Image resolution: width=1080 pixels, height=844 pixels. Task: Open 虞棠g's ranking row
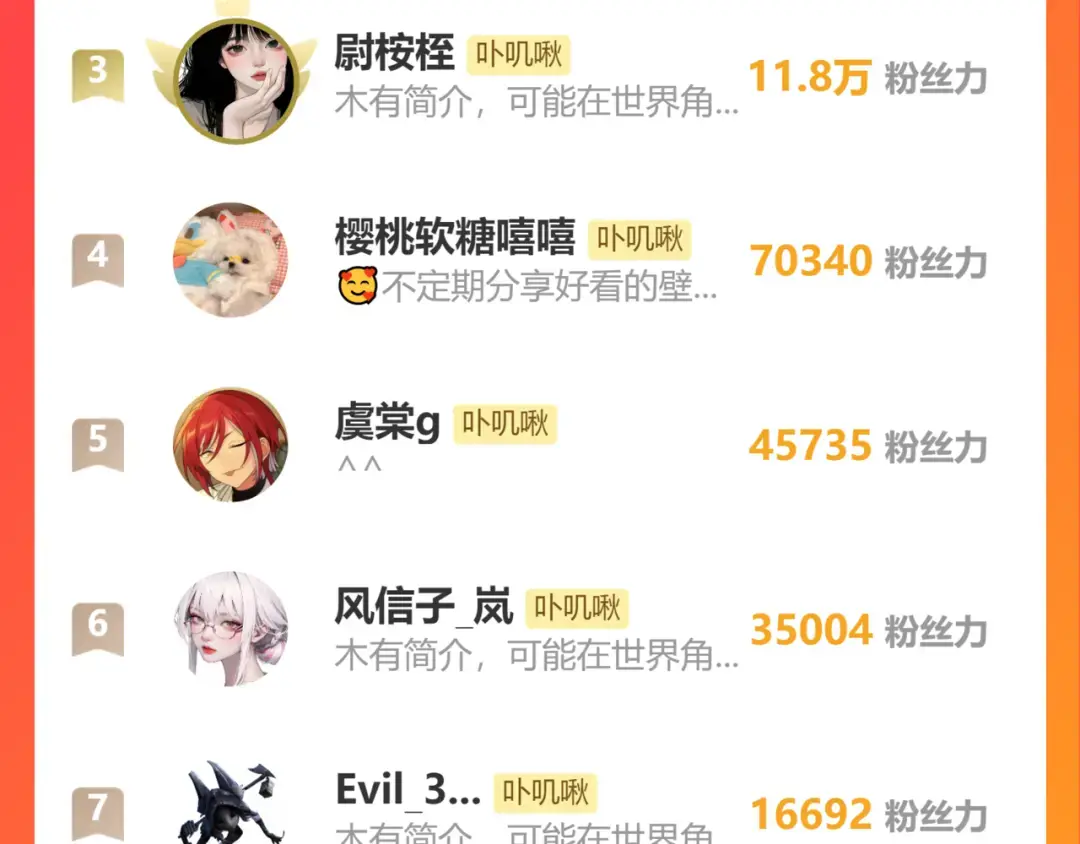(540, 445)
